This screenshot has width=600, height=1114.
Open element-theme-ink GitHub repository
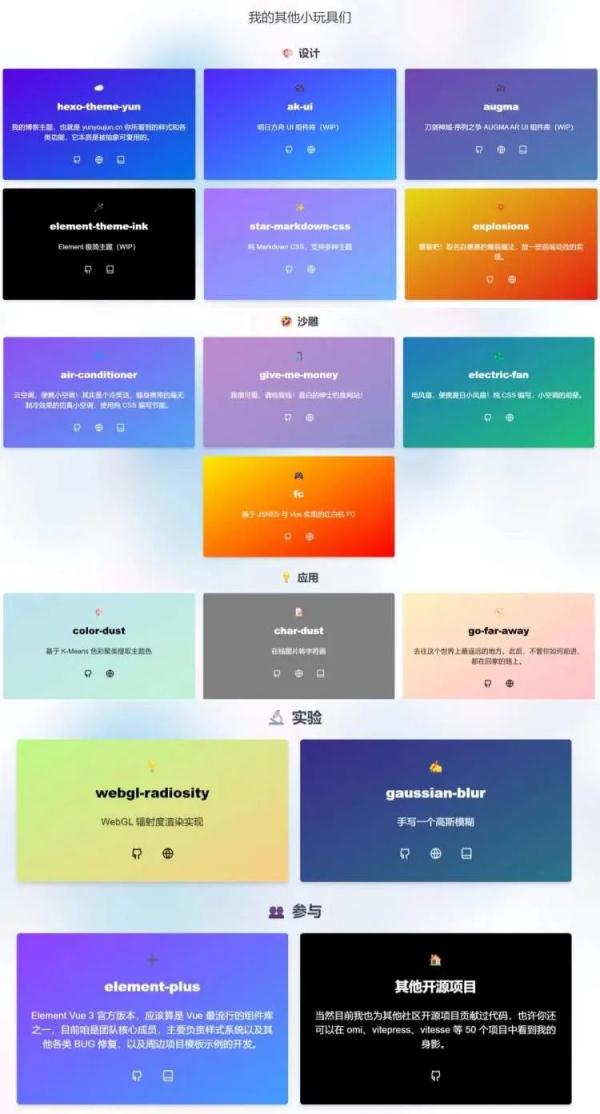(x=88, y=269)
